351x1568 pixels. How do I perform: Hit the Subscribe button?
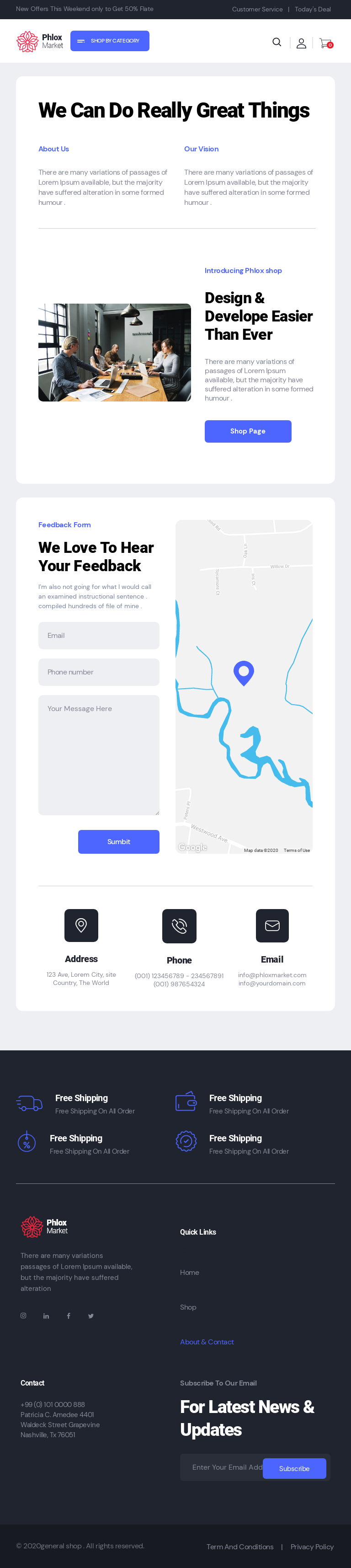point(294,1469)
